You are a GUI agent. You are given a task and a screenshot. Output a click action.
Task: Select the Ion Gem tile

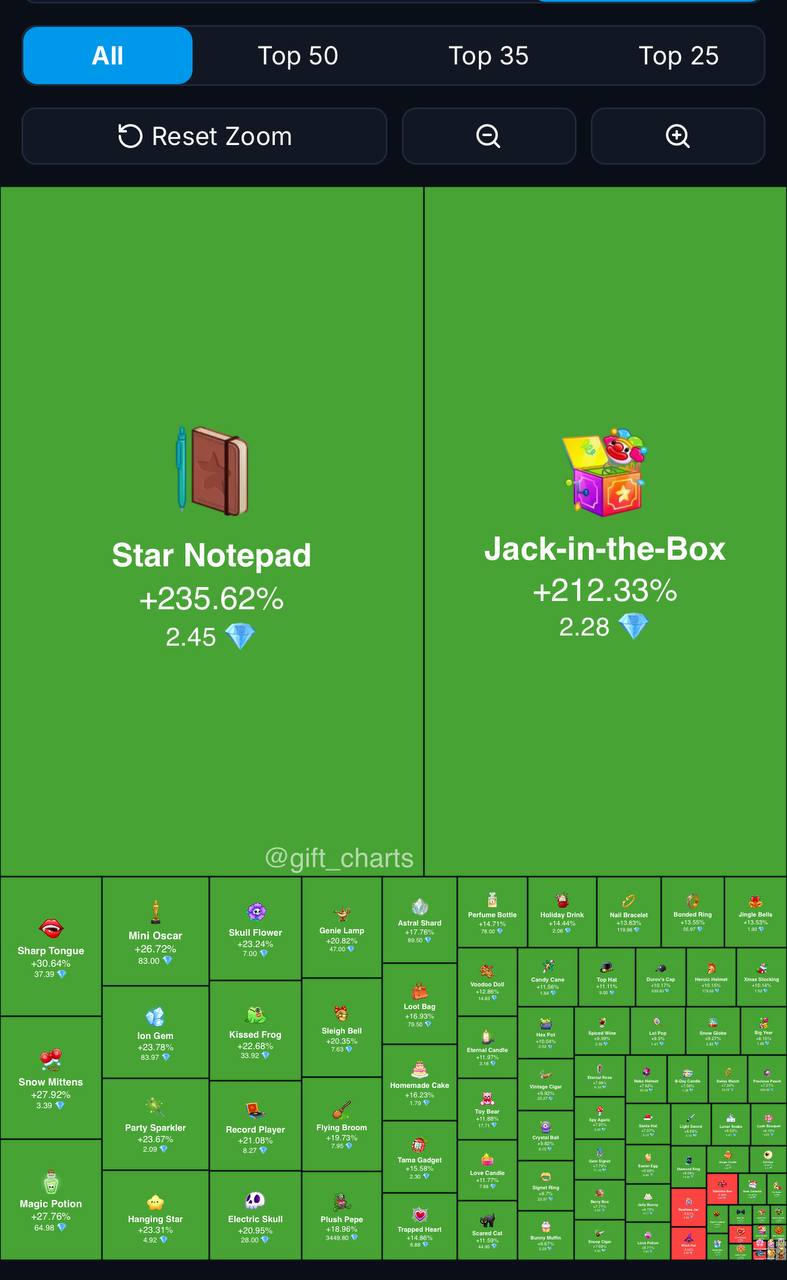155,1031
